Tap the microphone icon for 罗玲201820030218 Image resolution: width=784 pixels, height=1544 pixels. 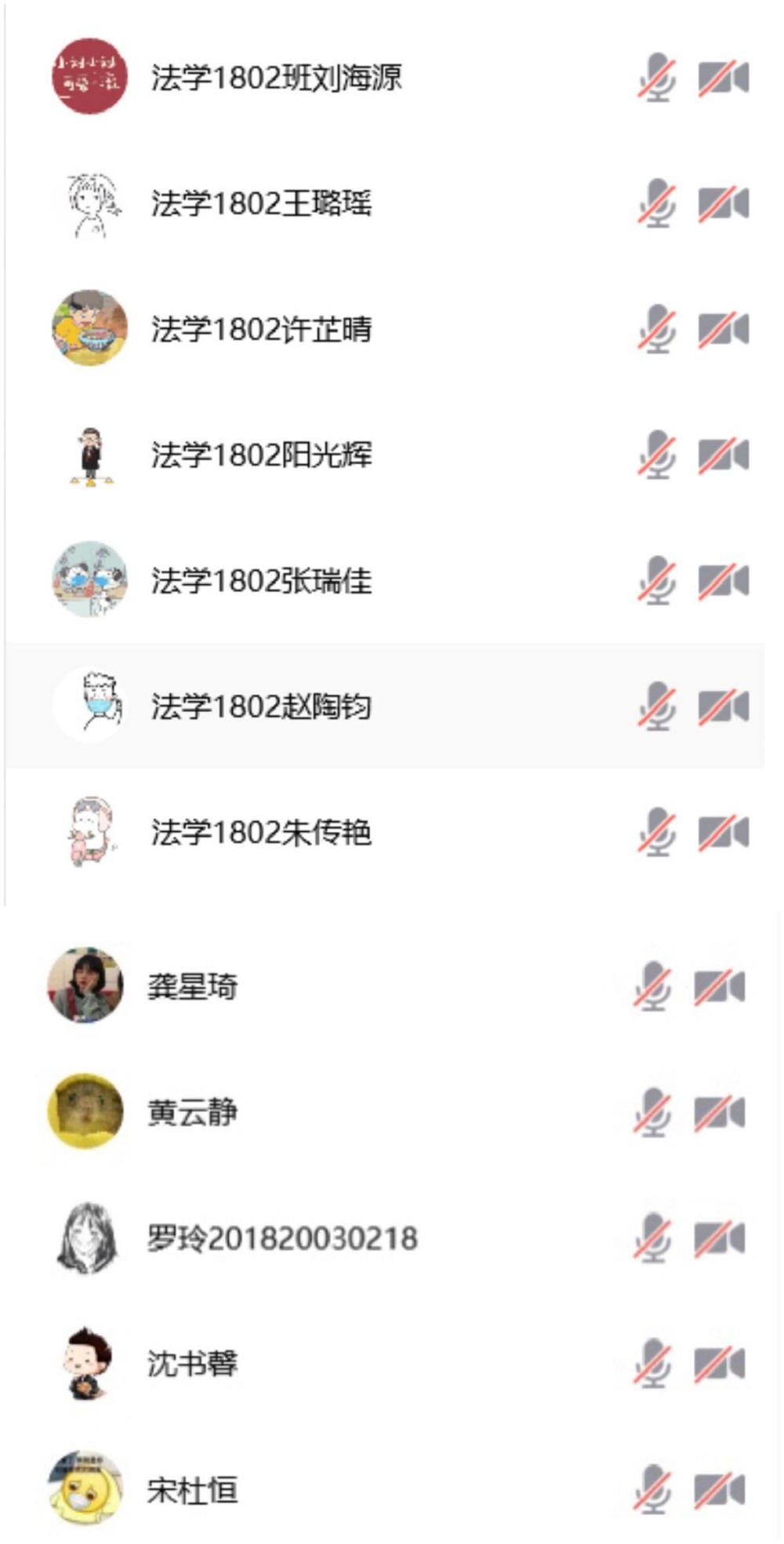(652, 1238)
